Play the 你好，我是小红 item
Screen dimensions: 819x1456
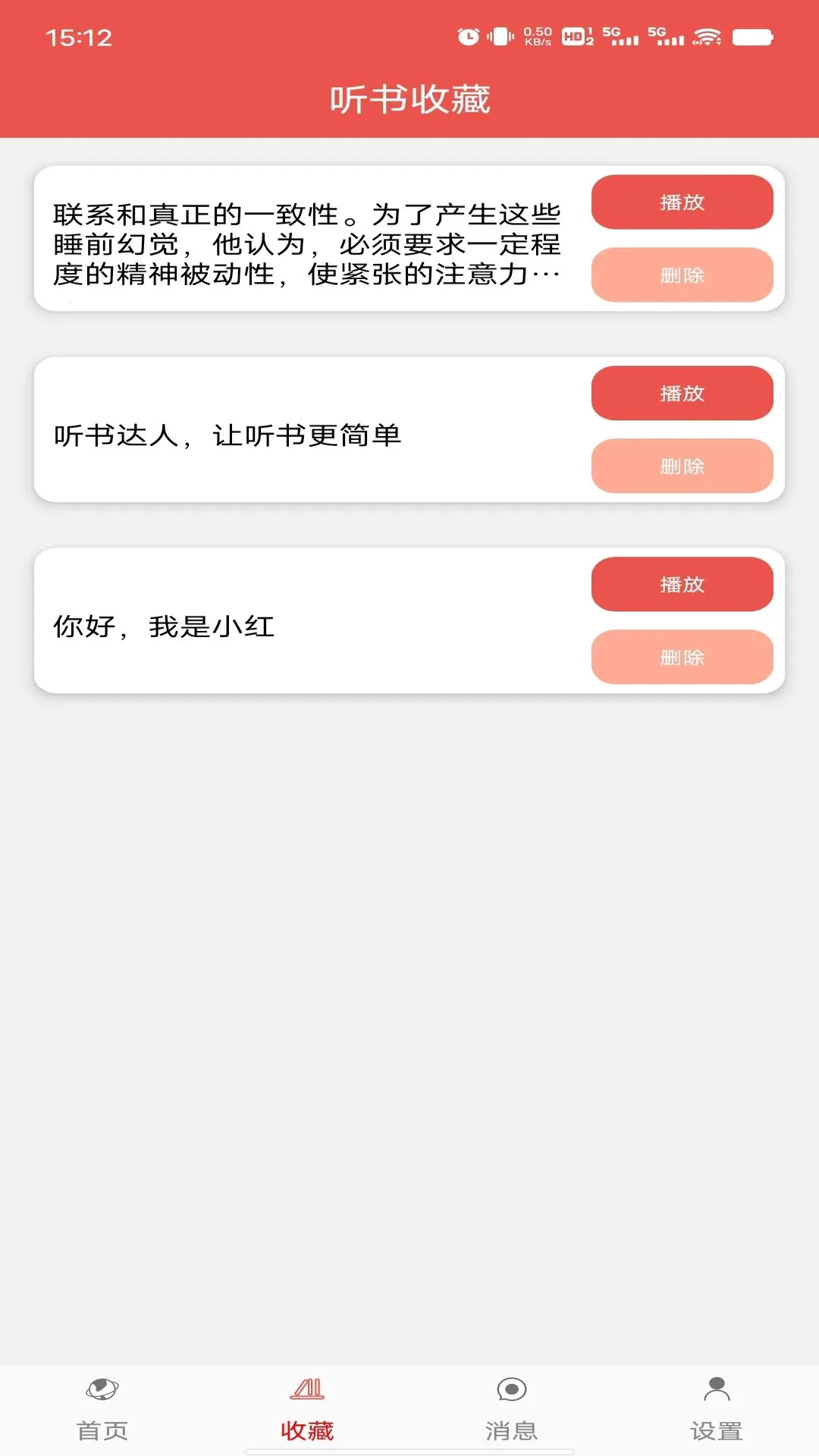681,584
